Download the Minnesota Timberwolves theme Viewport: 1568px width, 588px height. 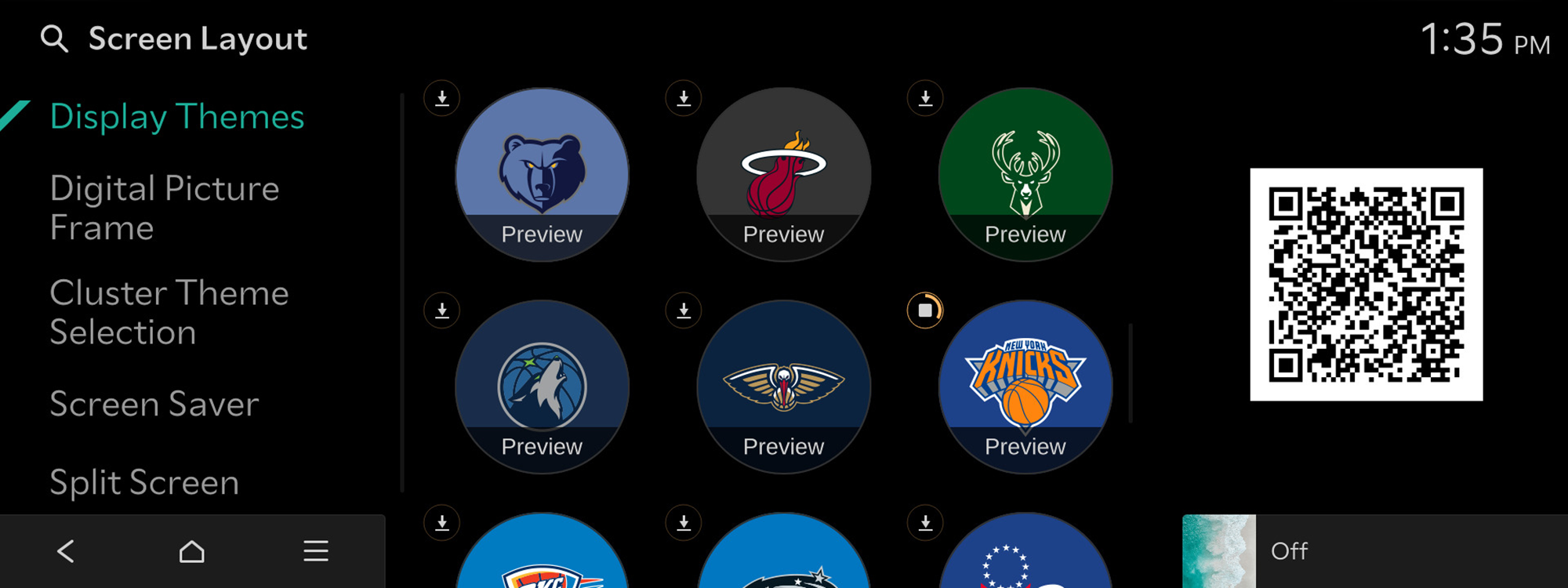(x=442, y=310)
